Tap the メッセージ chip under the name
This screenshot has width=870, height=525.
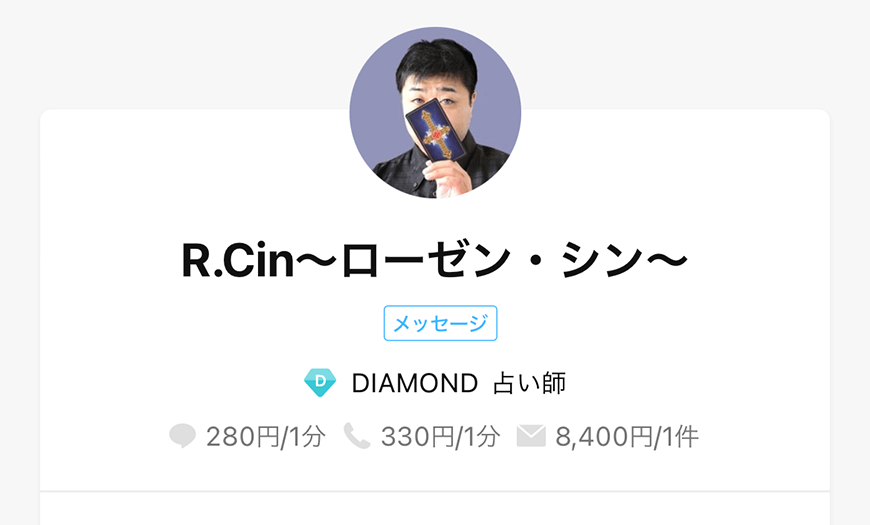pyautogui.click(x=440, y=323)
